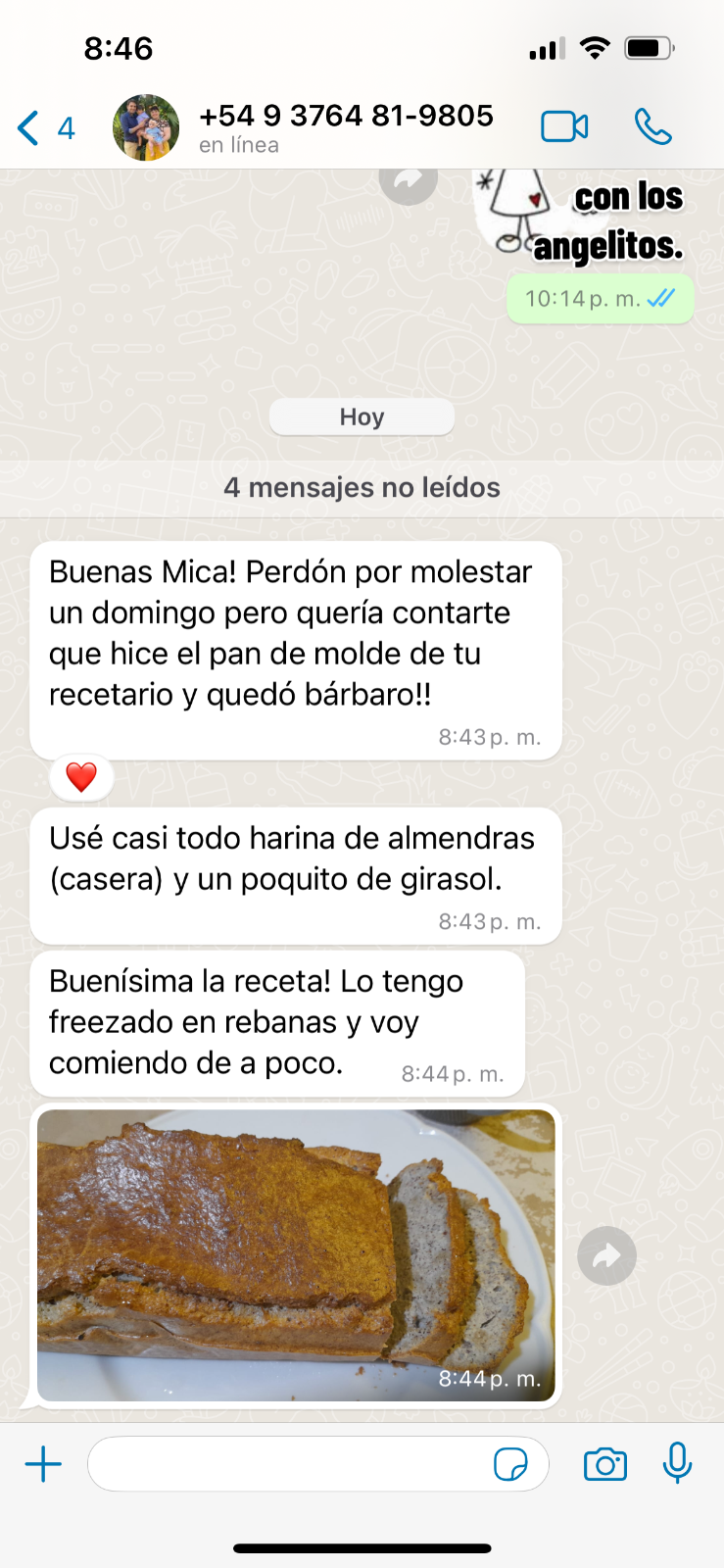Image resolution: width=724 pixels, height=1568 pixels.
Task: Forward the bread photo message
Action: (606, 1256)
